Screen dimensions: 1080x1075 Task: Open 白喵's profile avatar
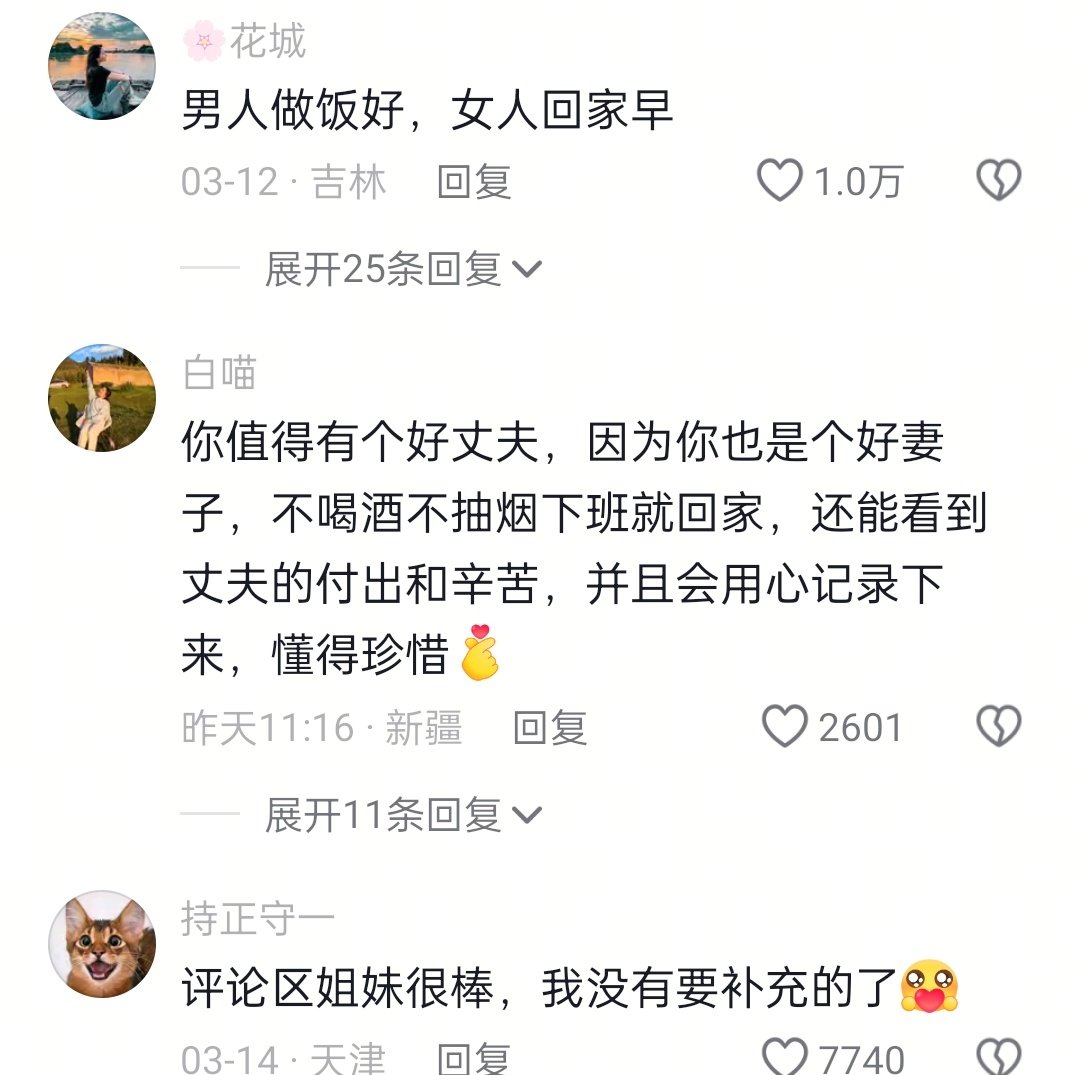tap(102, 398)
